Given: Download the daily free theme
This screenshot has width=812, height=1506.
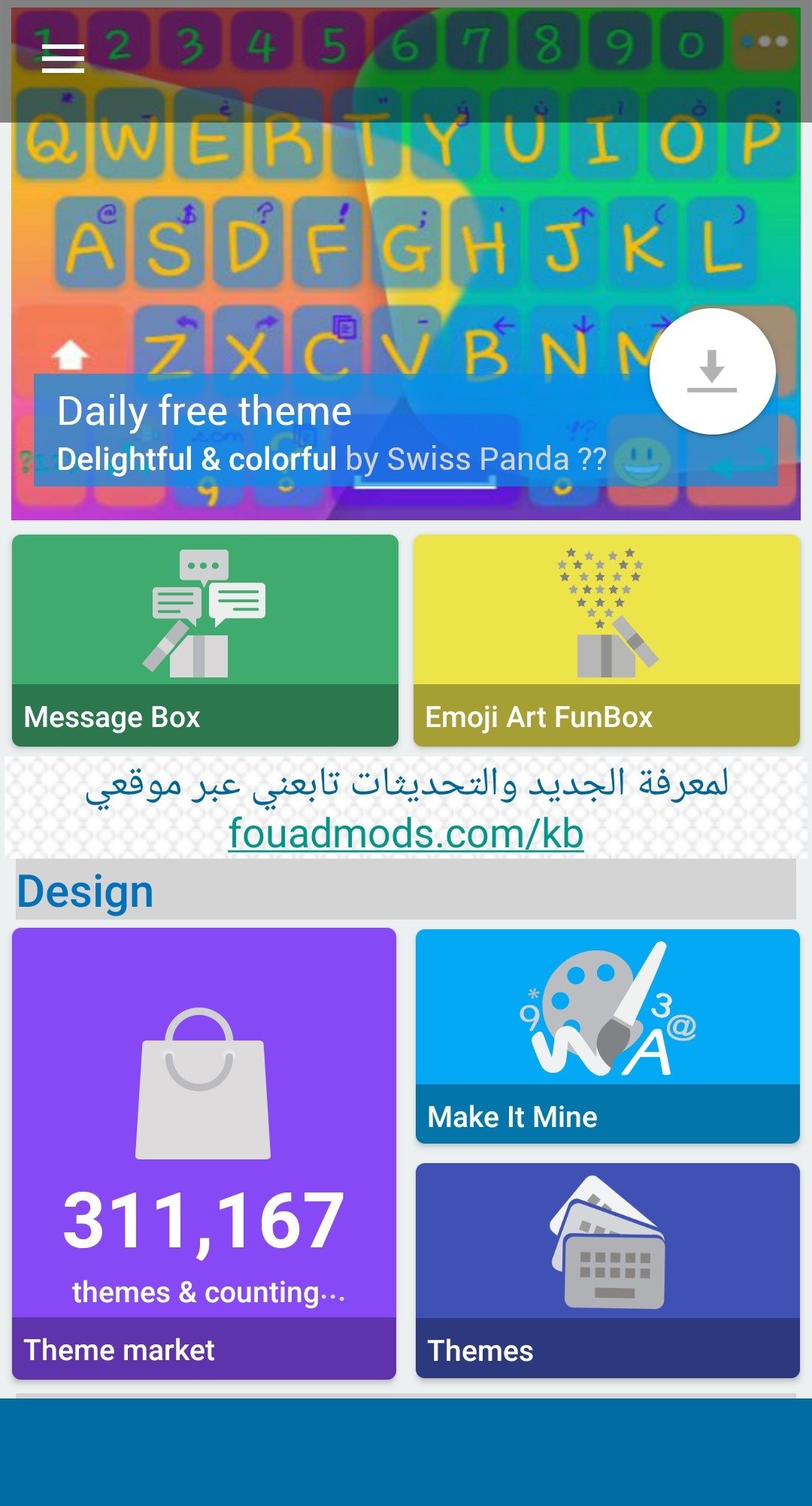Looking at the screenshot, I should 711,371.
